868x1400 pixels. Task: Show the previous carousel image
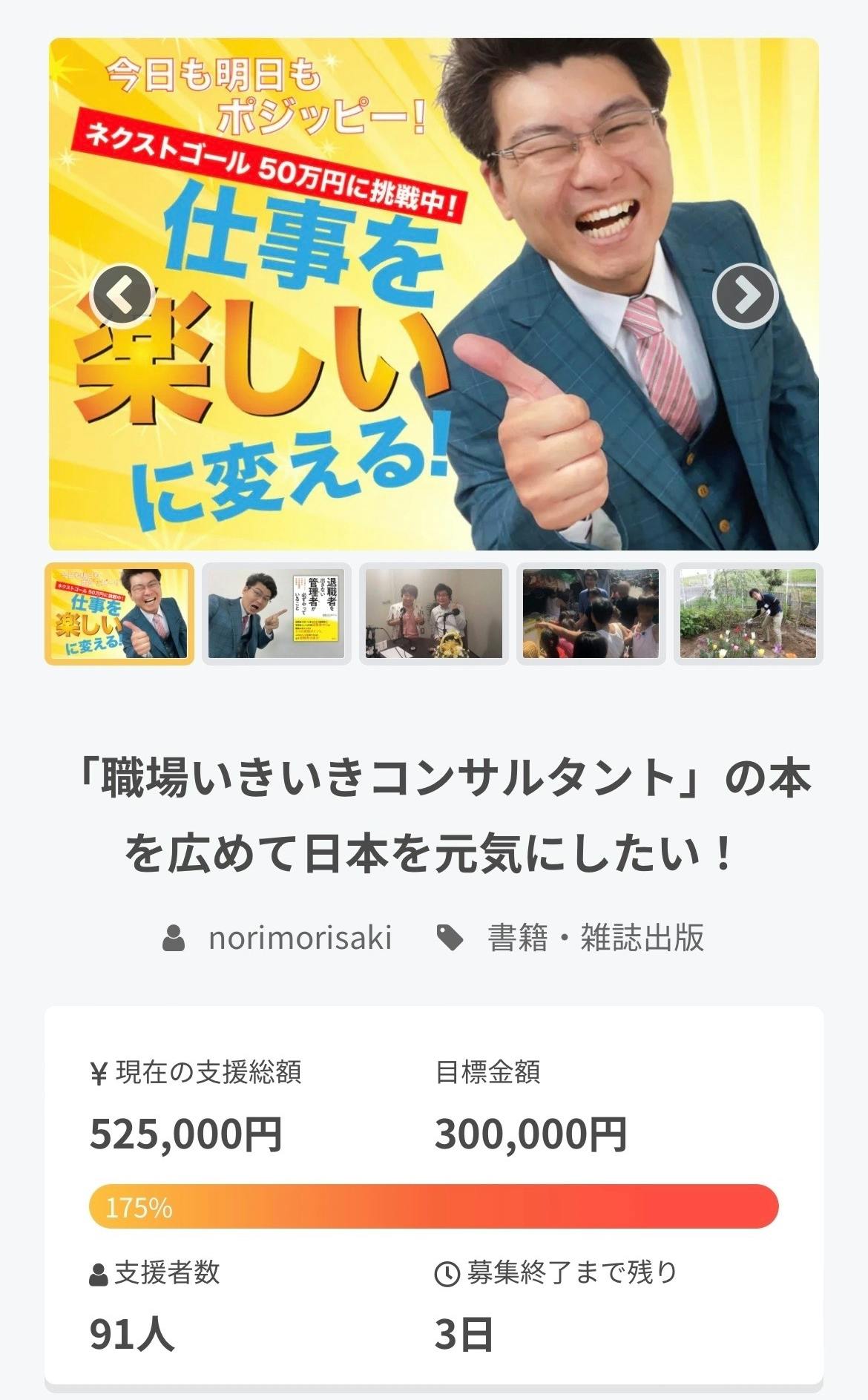122,295
